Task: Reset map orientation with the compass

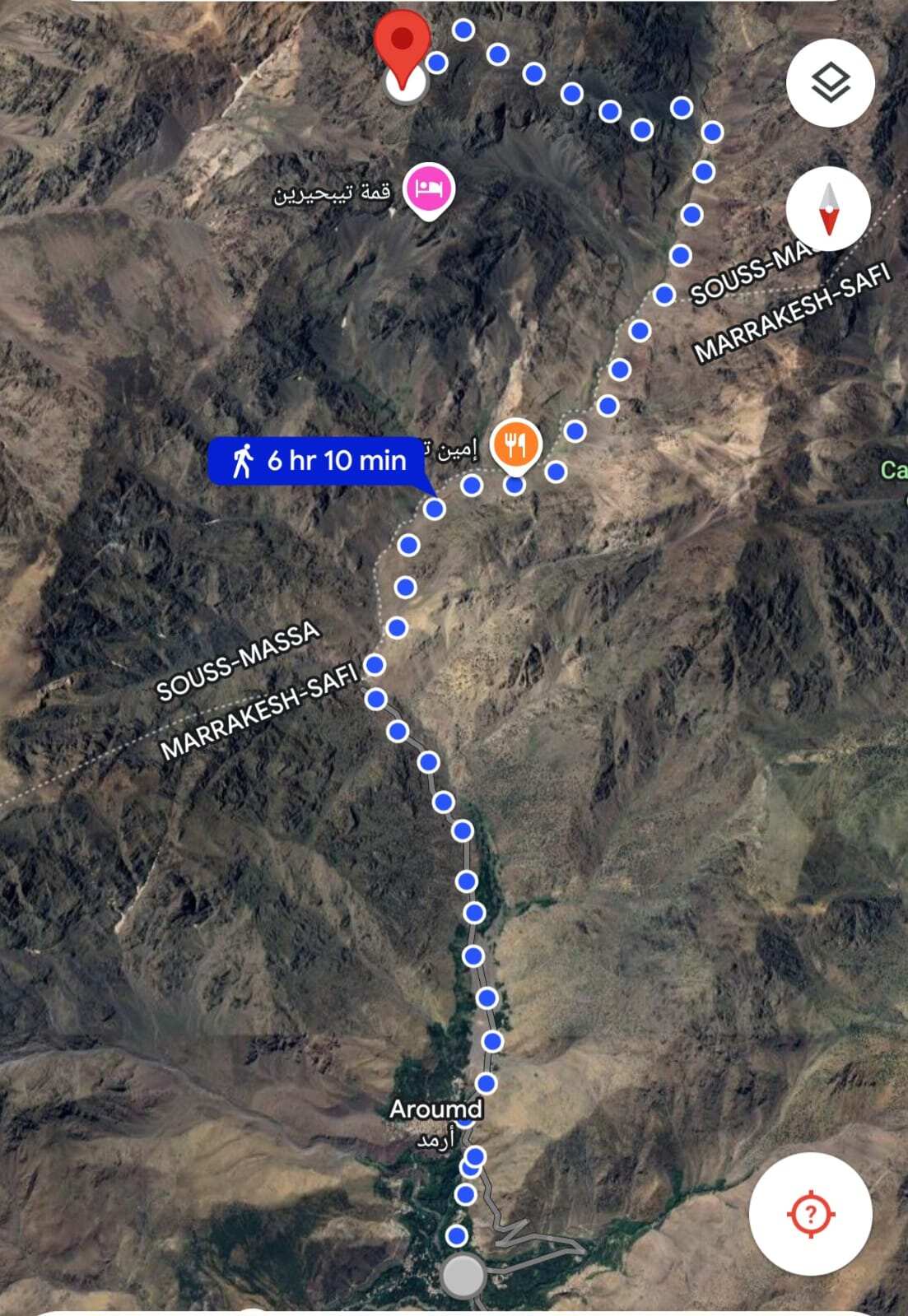Action: tap(828, 209)
